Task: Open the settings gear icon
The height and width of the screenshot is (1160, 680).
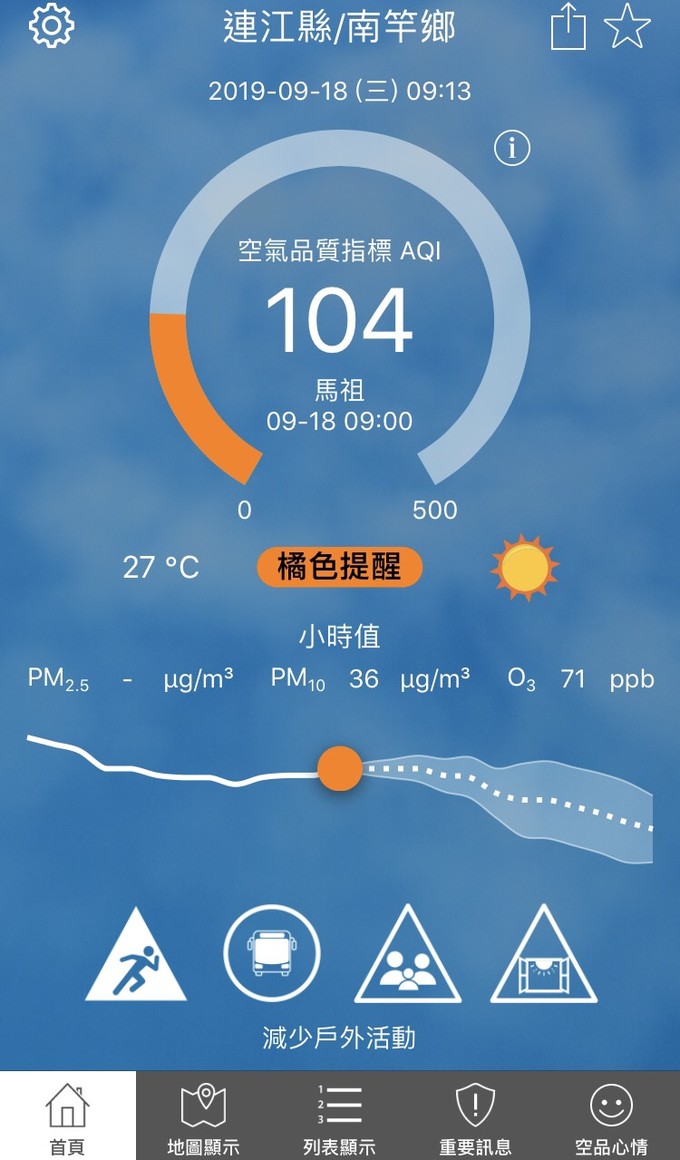Action: click(51, 26)
